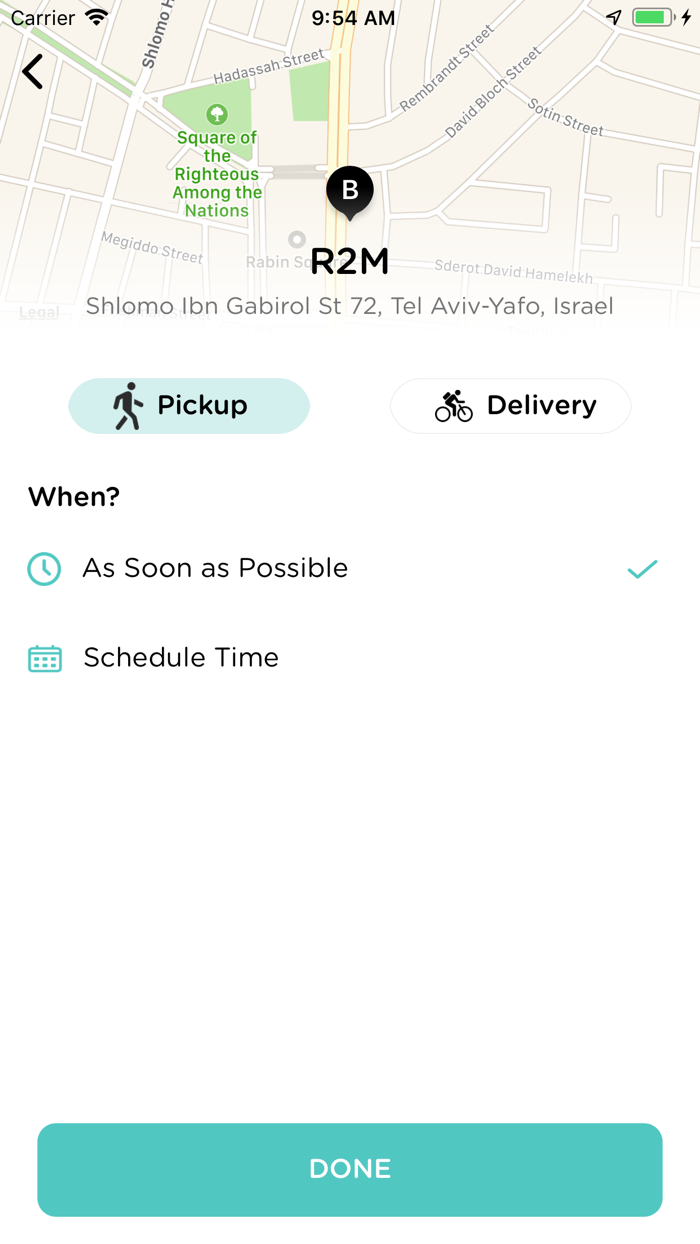Confirm with the DONE button
The height and width of the screenshot is (1244, 700).
pos(350,1169)
